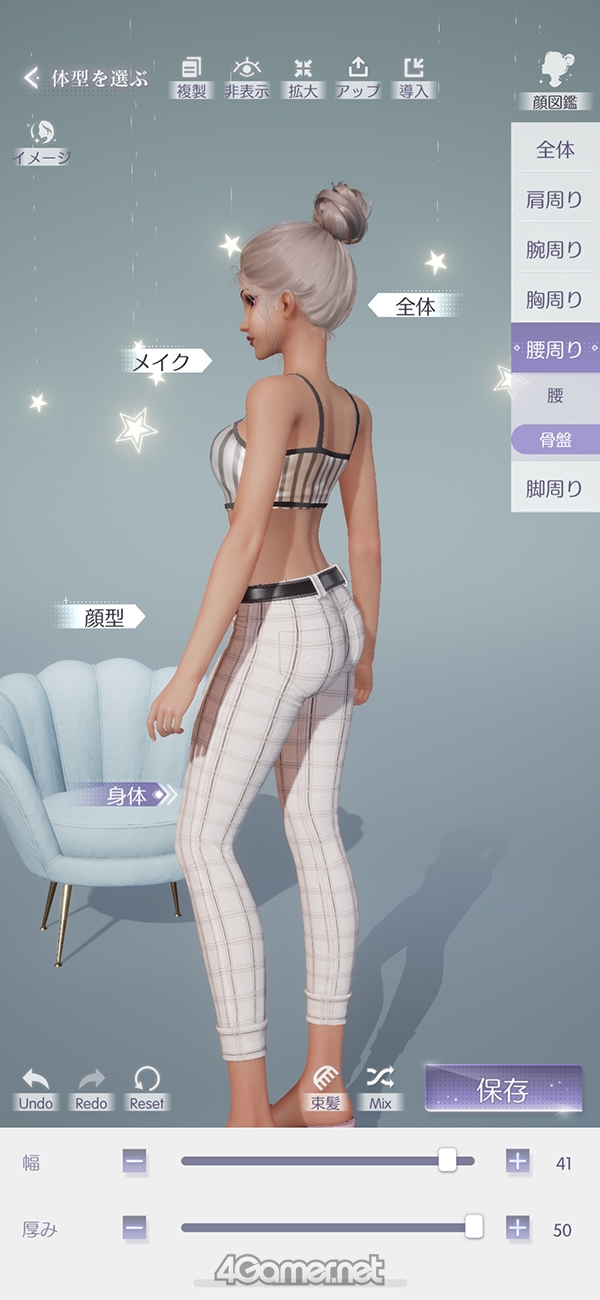
Task: Tap the 複製 duplicate icon
Action: coord(190,77)
